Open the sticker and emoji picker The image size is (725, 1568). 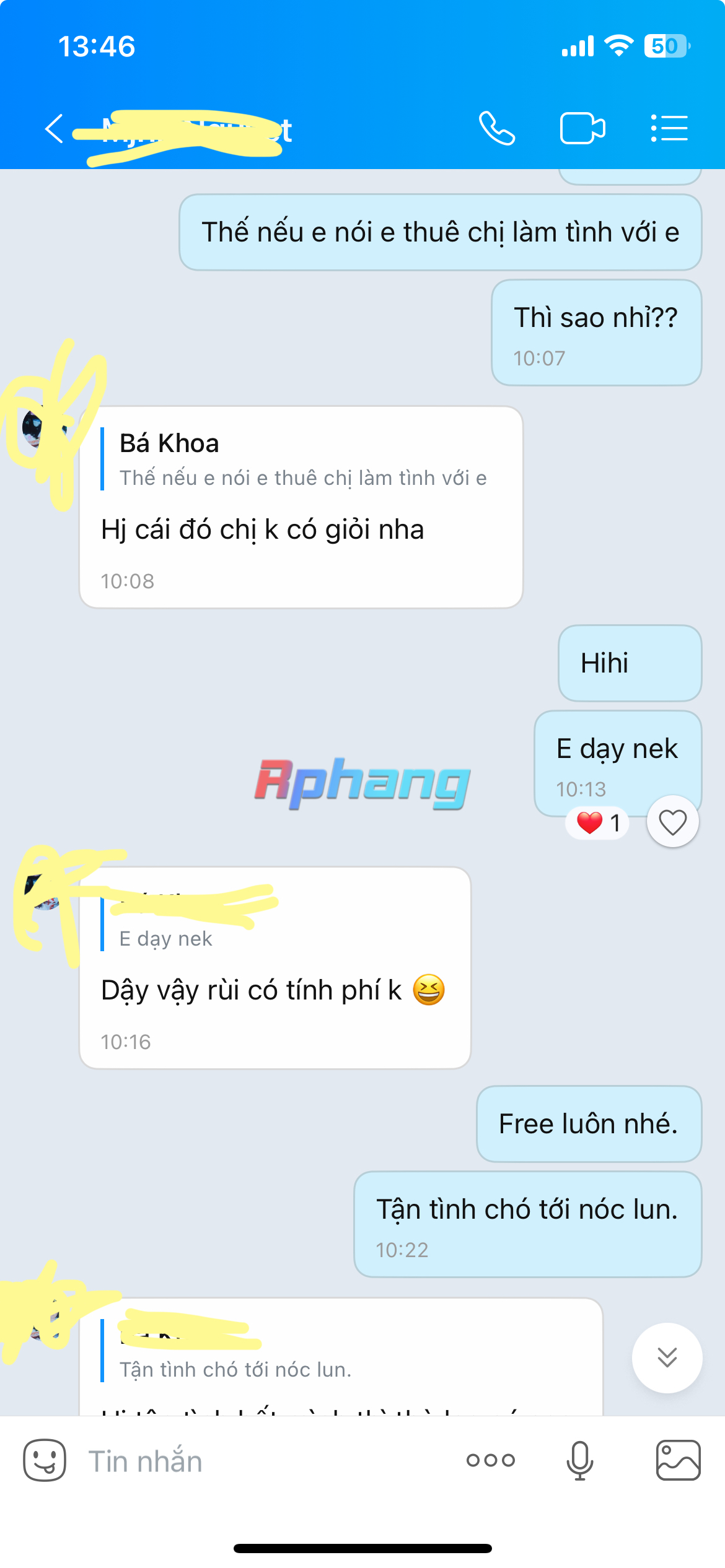(x=45, y=1460)
